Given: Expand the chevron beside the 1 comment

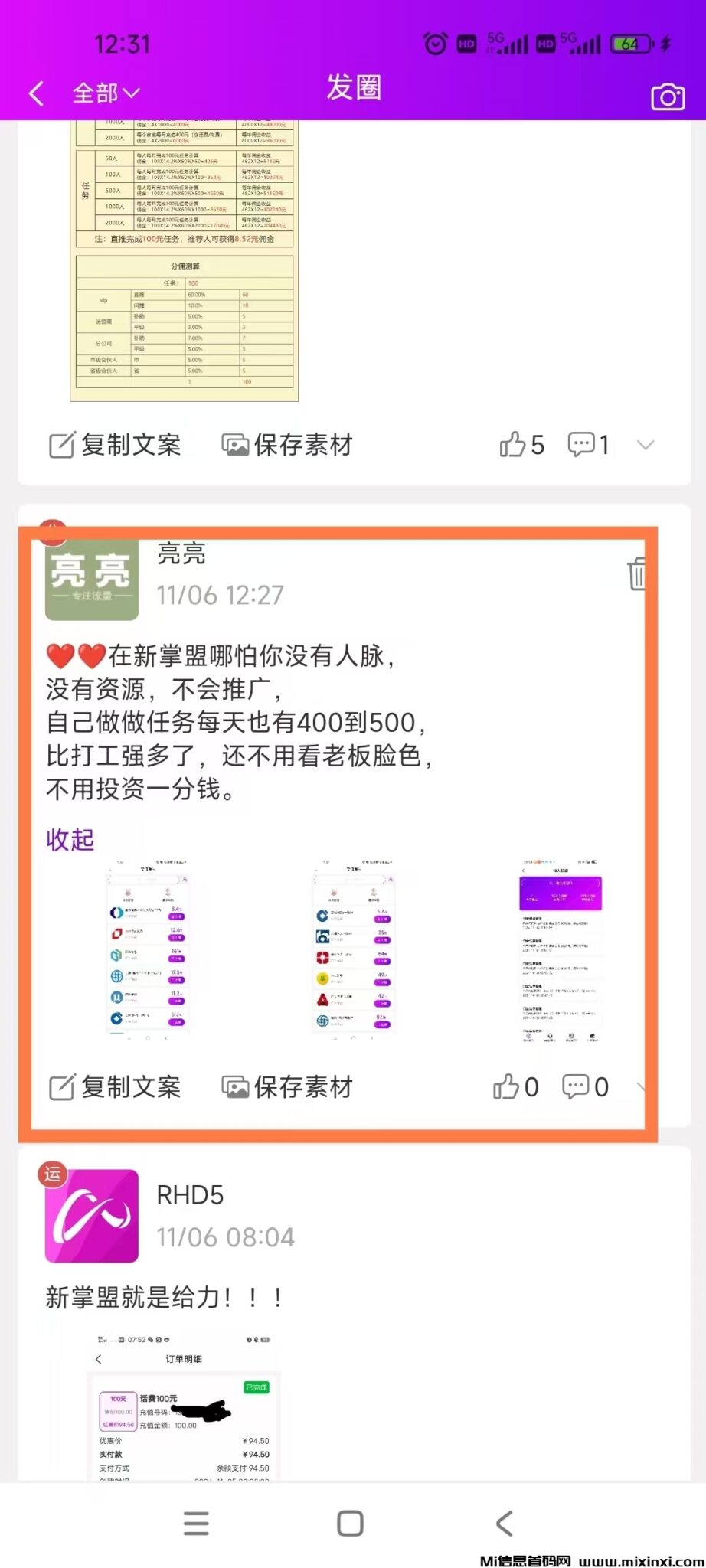Looking at the screenshot, I should (x=646, y=445).
